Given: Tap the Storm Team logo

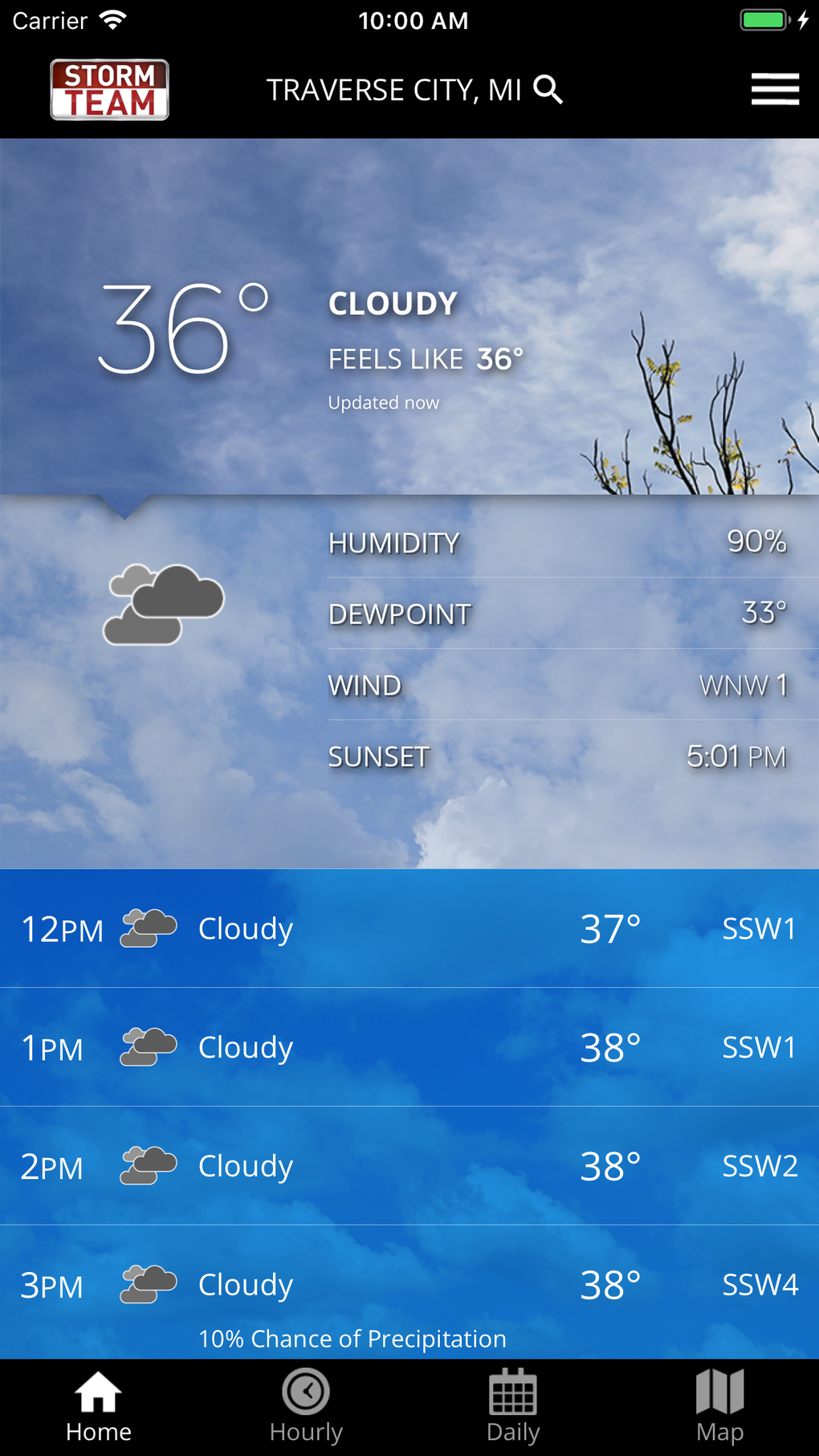Looking at the screenshot, I should [108, 90].
